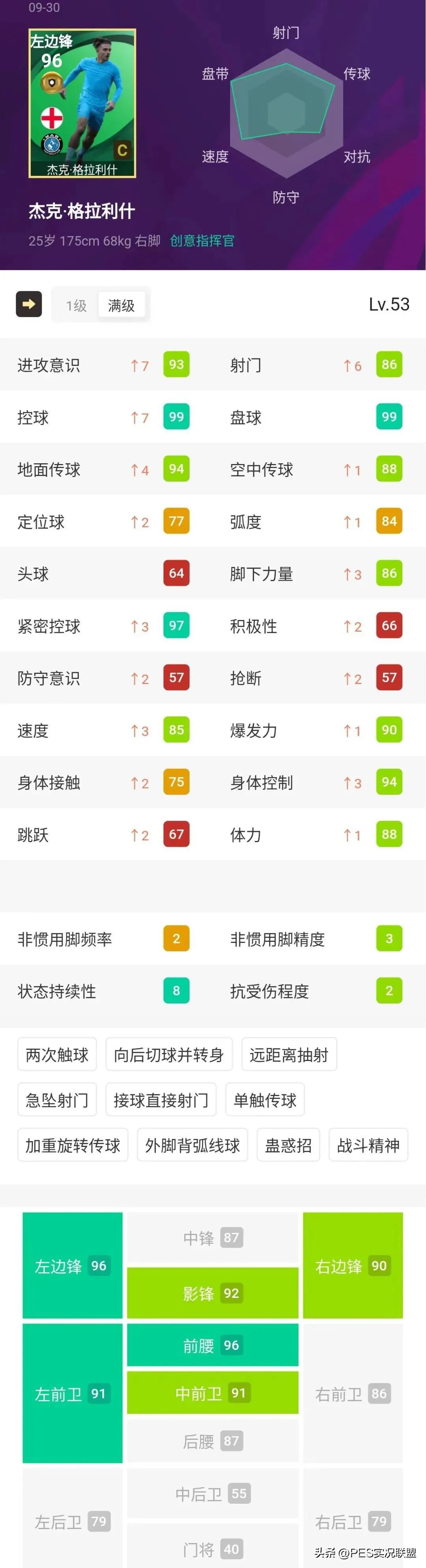The width and height of the screenshot is (426, 1568).
Task: Tap the 接球直接射门 skill chip
Action: 161,1100
